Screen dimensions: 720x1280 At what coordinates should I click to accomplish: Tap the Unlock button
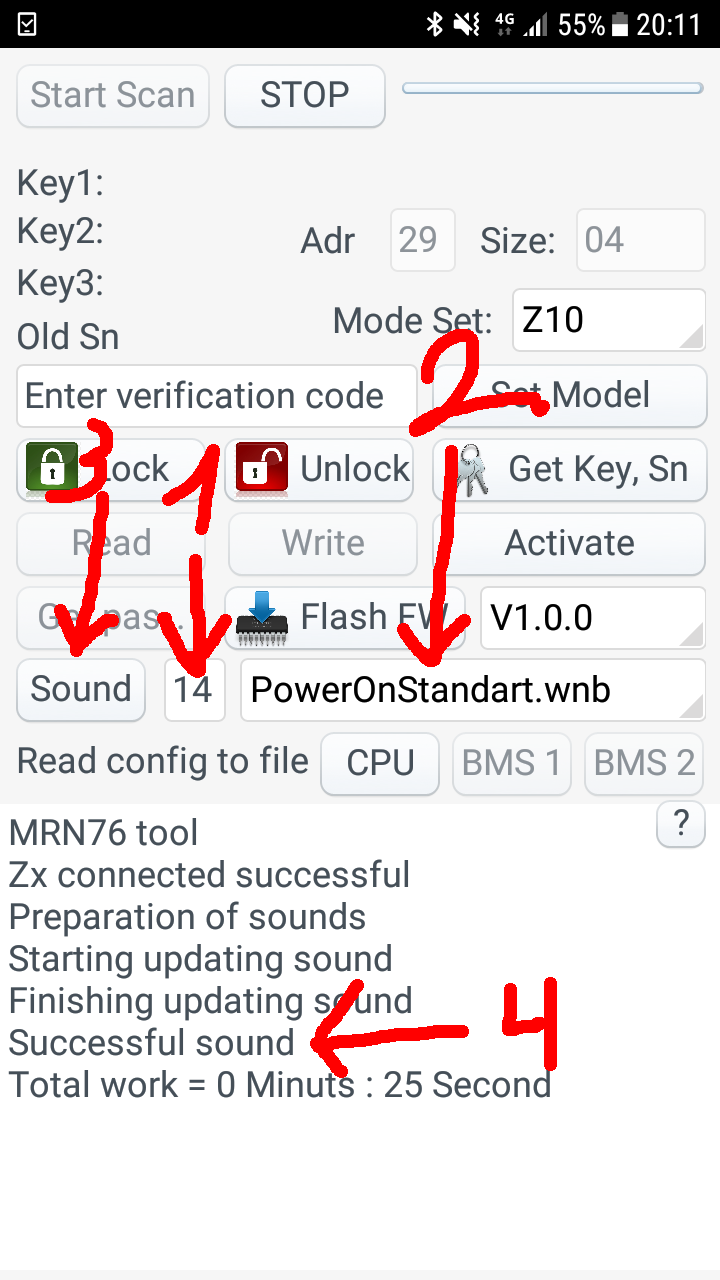point(319,470)
